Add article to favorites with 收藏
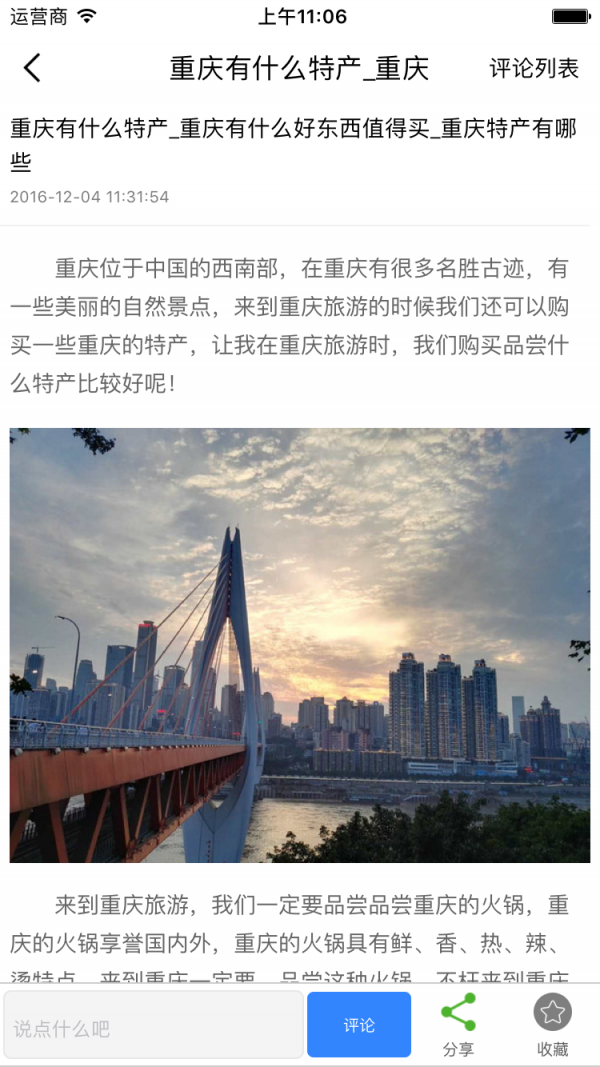This screenshot has height=1067, width=600. pyautogui.click(x=552, y=1025)
